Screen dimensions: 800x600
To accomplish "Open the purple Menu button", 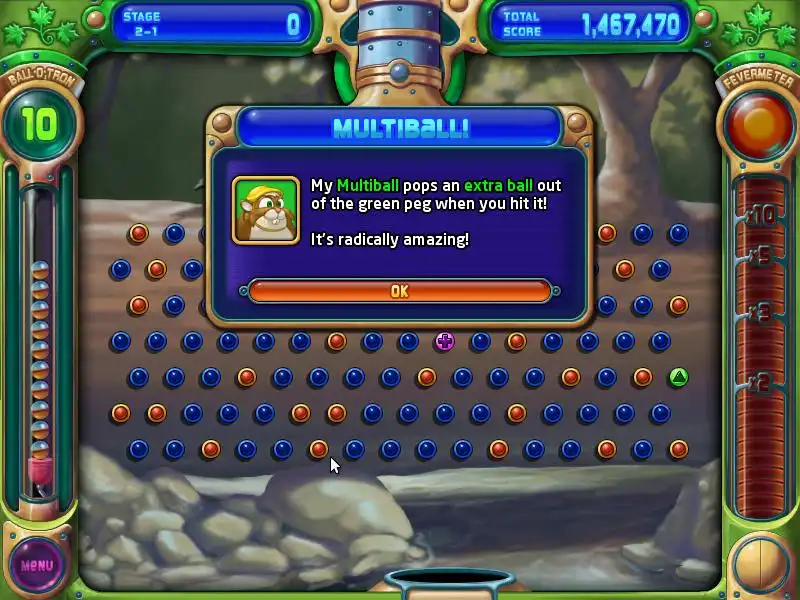I will (37, 565).
